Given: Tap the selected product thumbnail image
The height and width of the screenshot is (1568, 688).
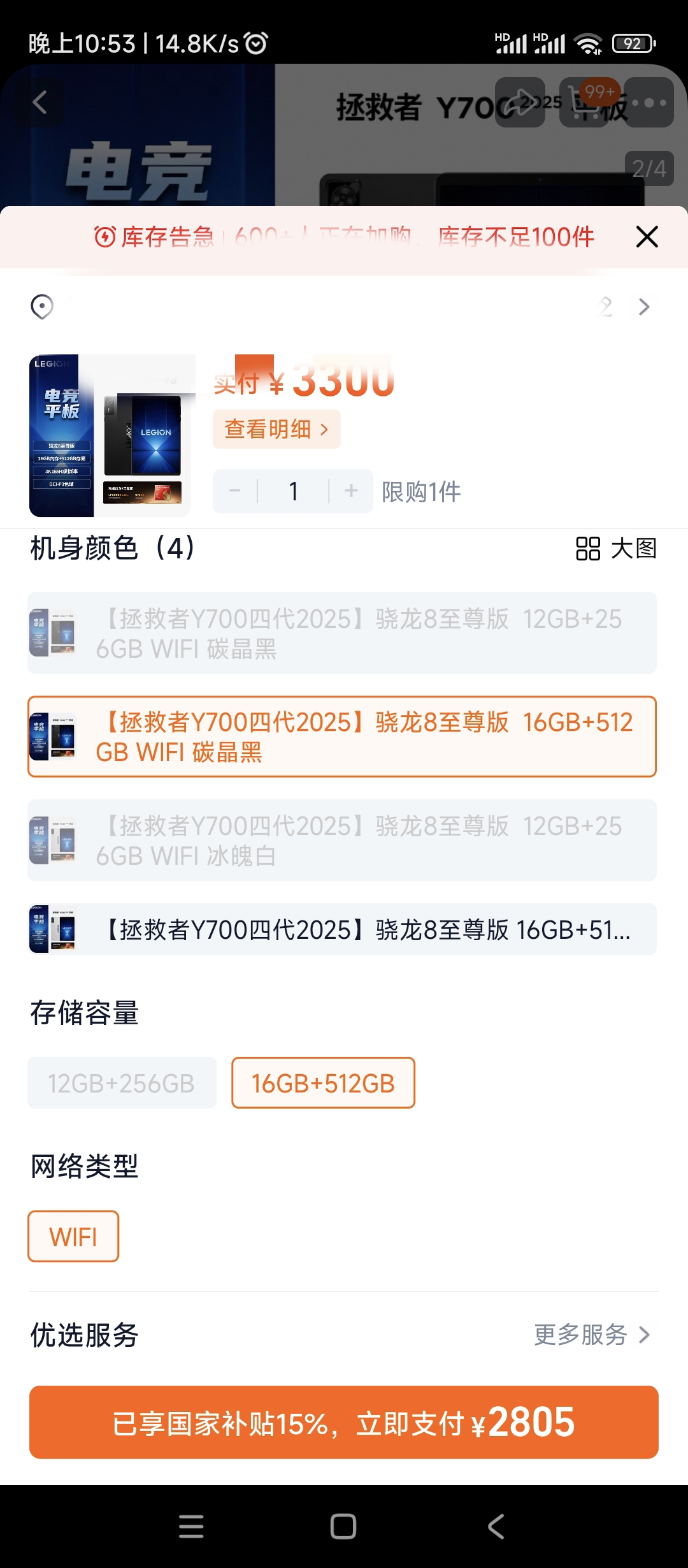Looking at the screenshot, I should [x=110, y=435].
